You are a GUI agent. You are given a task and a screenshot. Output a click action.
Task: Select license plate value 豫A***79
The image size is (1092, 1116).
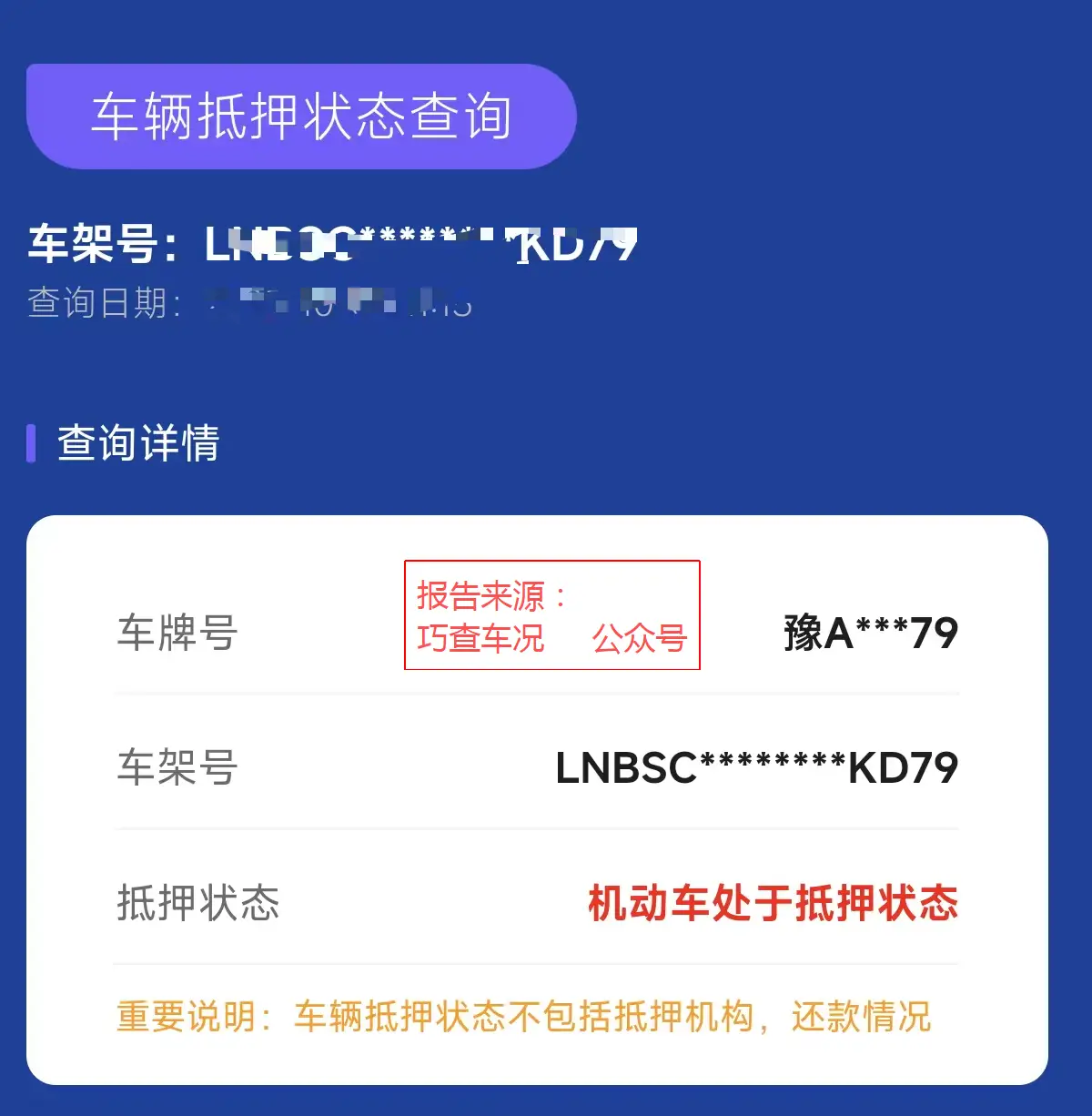[869, 633]
